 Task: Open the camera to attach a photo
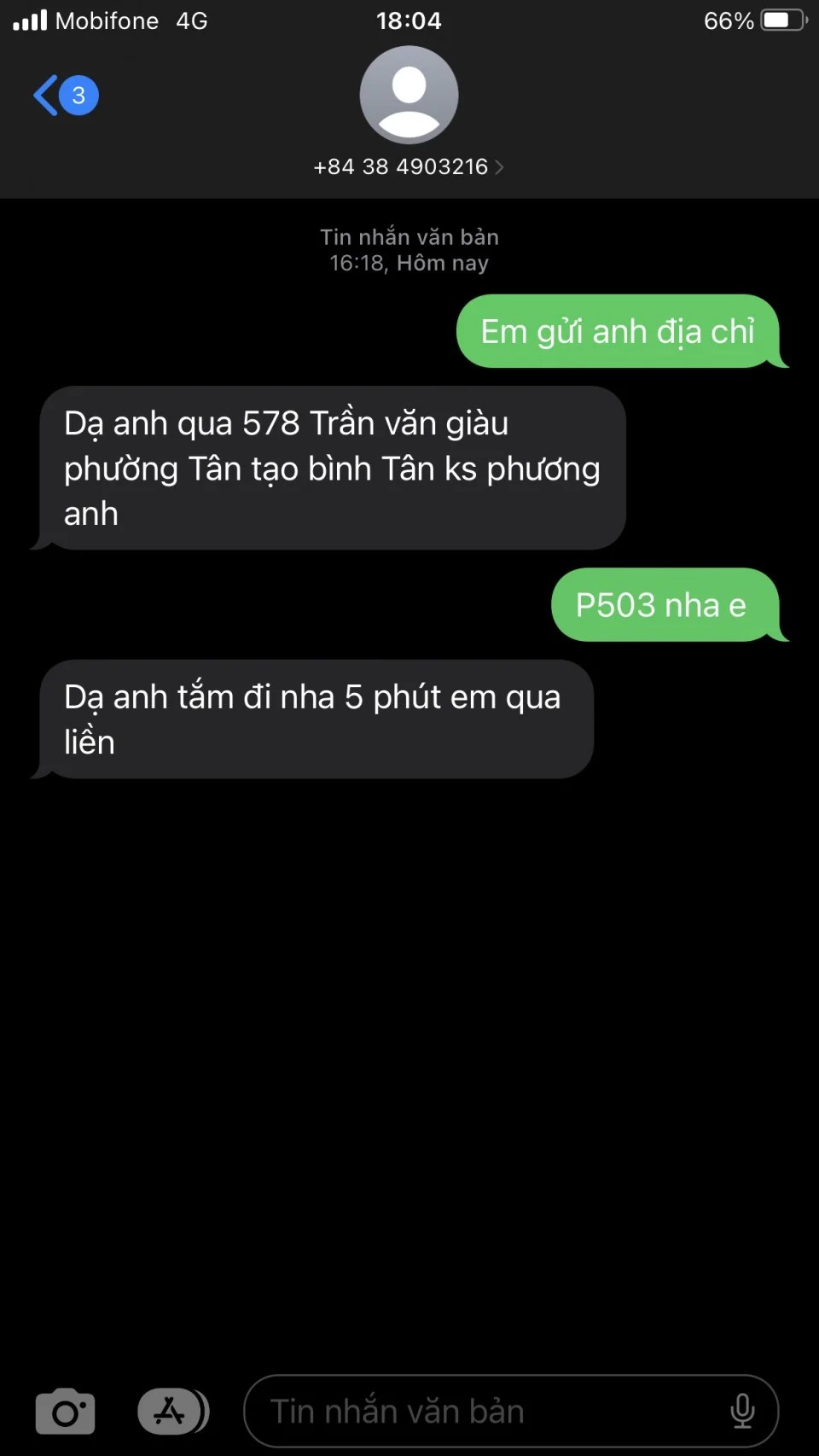65,1412
